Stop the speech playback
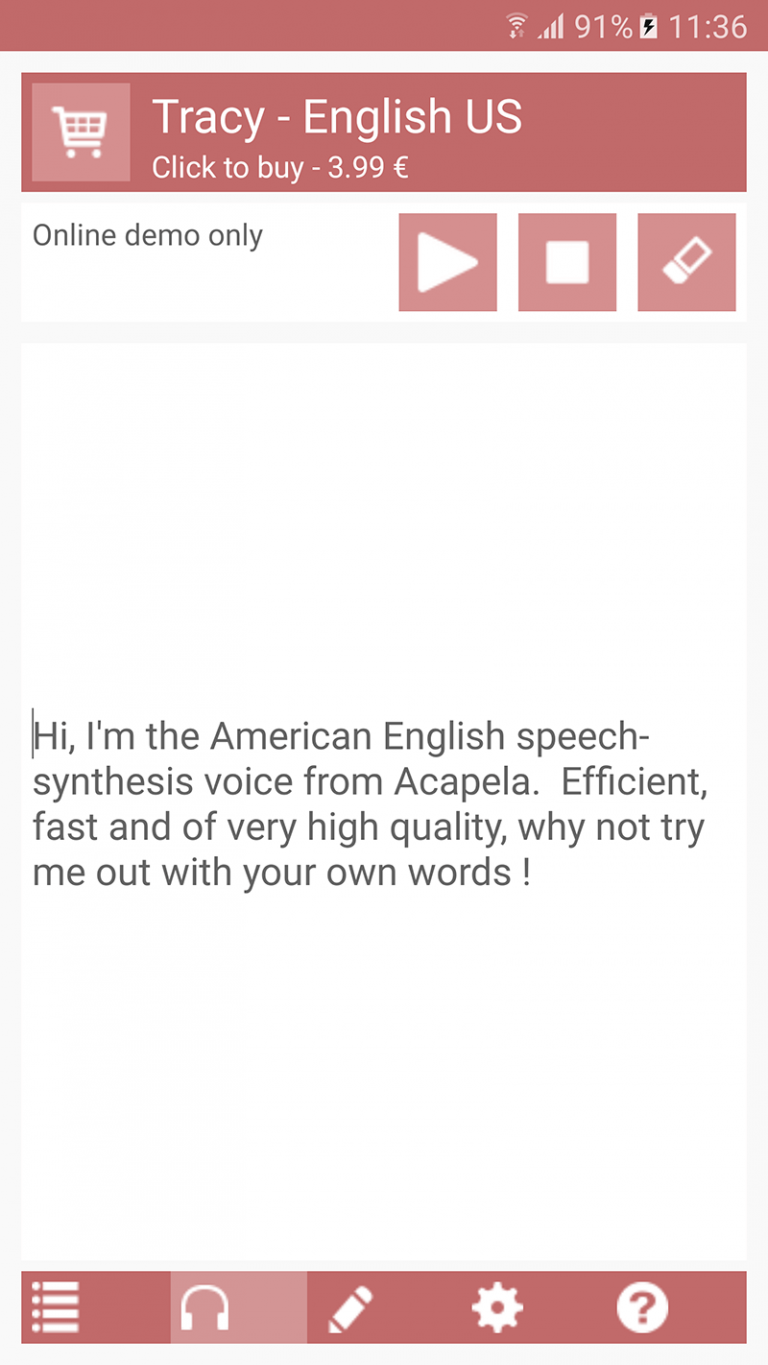 [567, 262]
